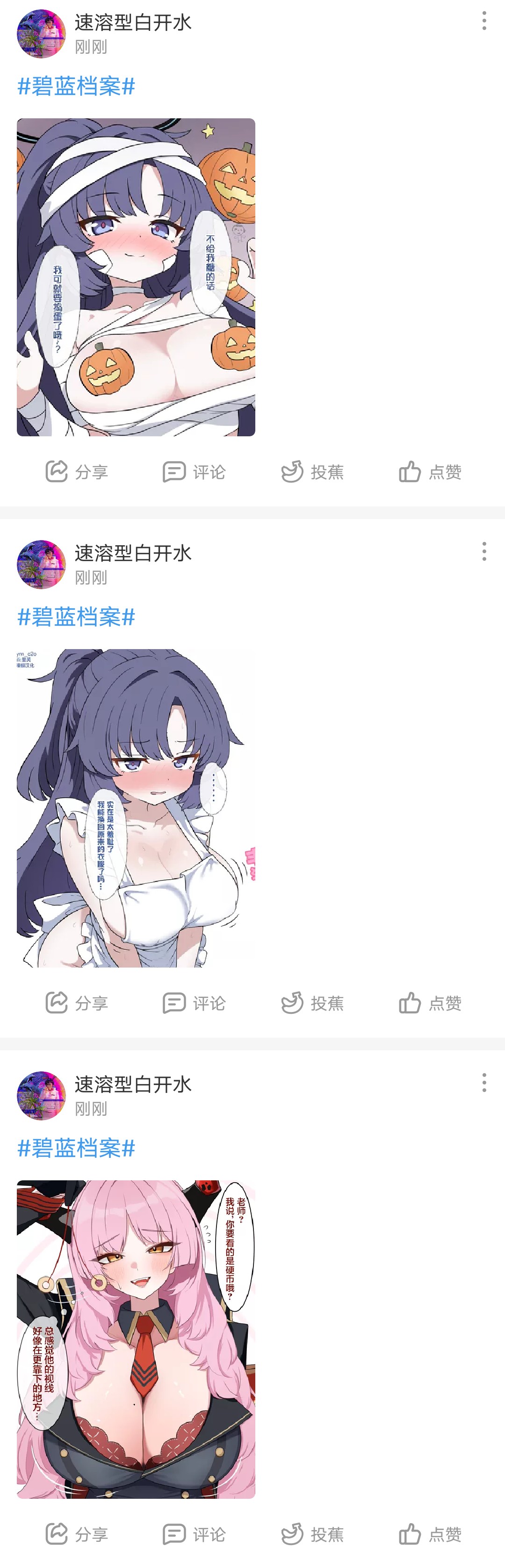Open #碧蓝档案# hashtag above the pink-haired image
Screen dimensions: 505x1568
tap(76, 1148)
